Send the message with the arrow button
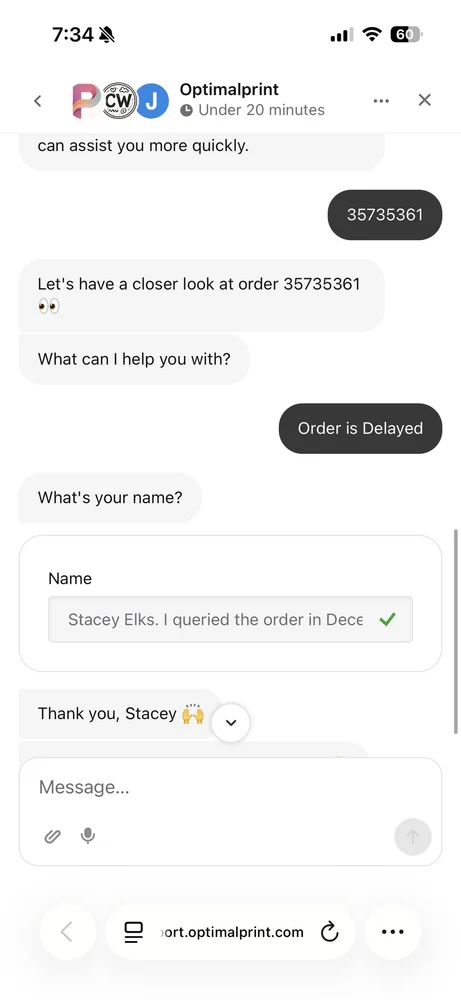Viewport: 461px width, 1000px height. 413,836
